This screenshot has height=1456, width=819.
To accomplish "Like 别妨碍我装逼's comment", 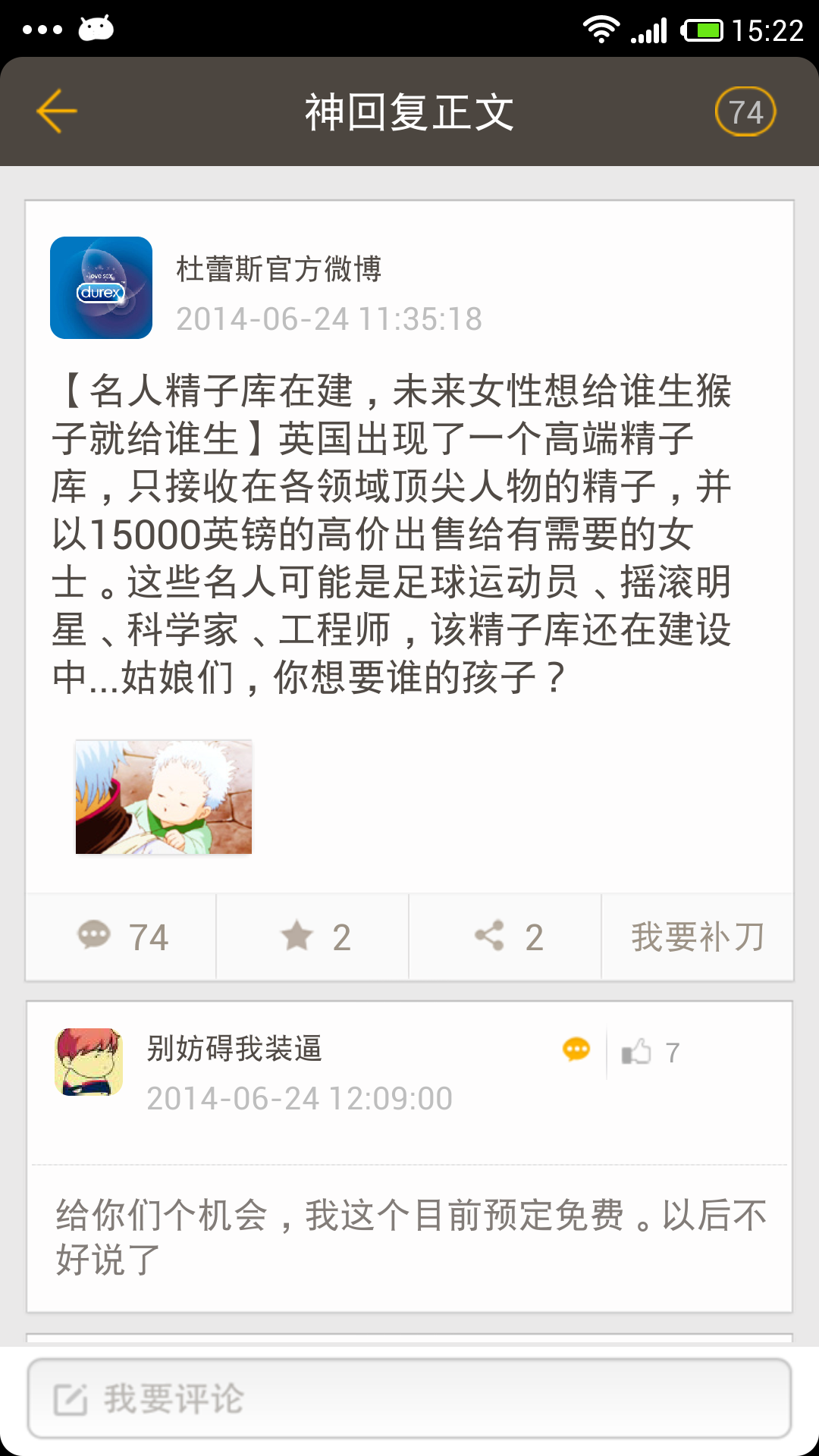I will point(650,1052).
